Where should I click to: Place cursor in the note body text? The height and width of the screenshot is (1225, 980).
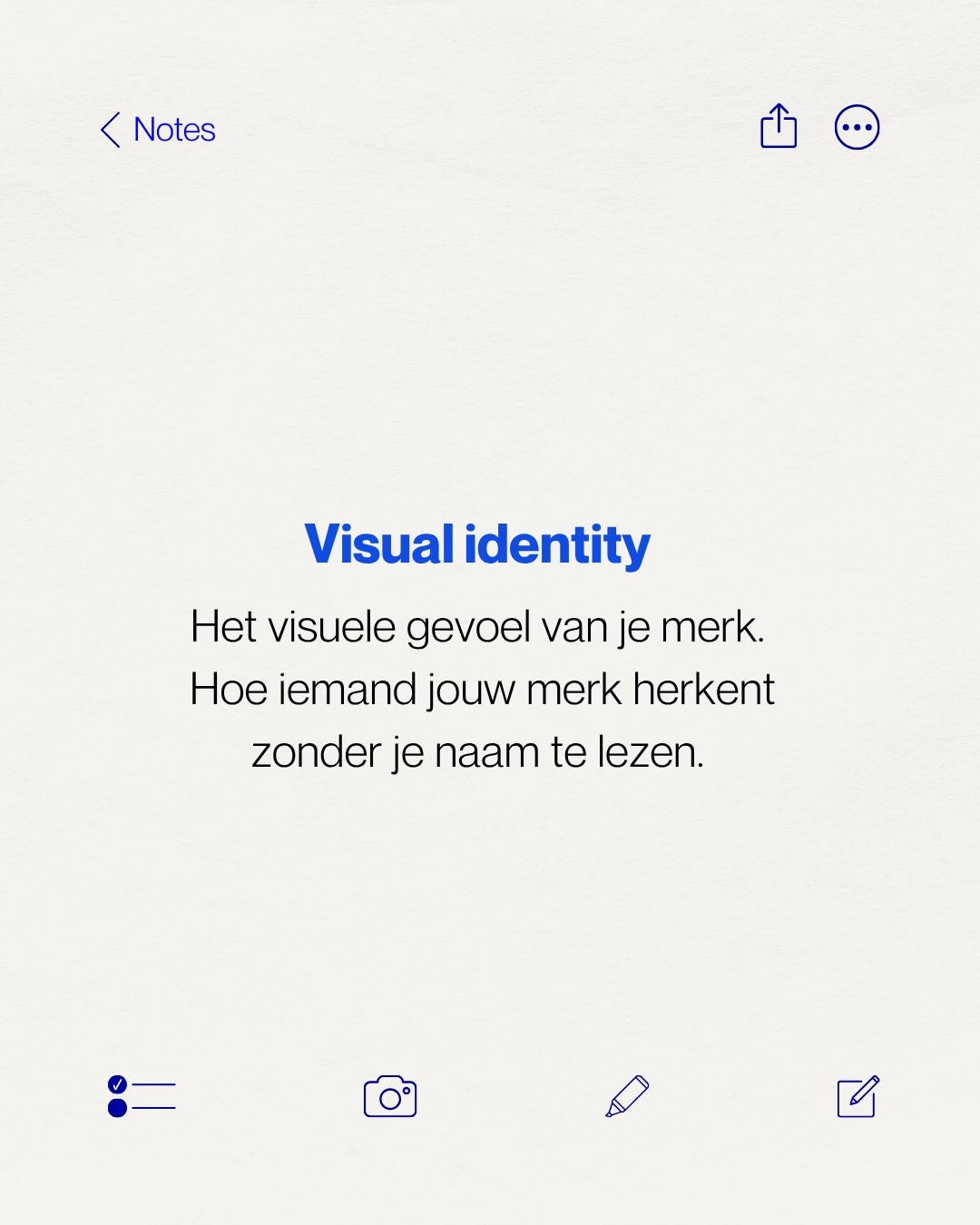[481, 688]
